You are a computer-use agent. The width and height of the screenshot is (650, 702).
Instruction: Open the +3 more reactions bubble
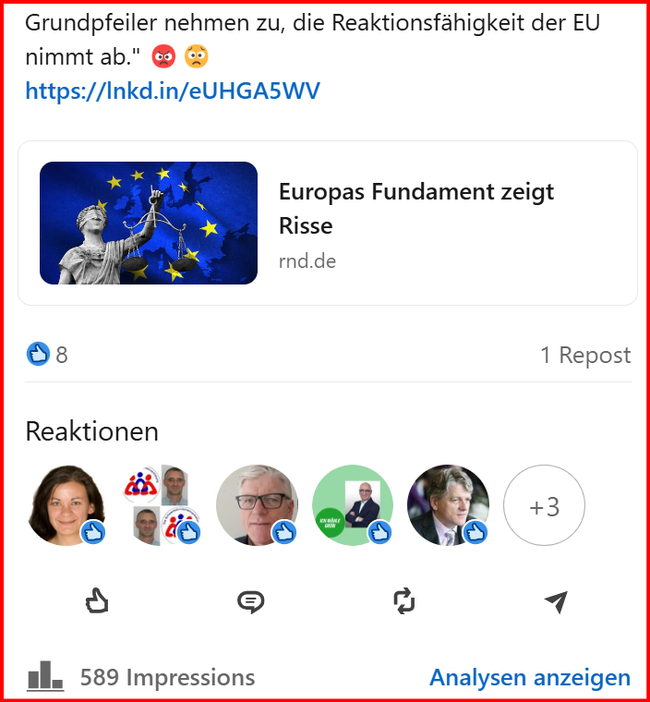pyautogui.click(x=543, y=506)
